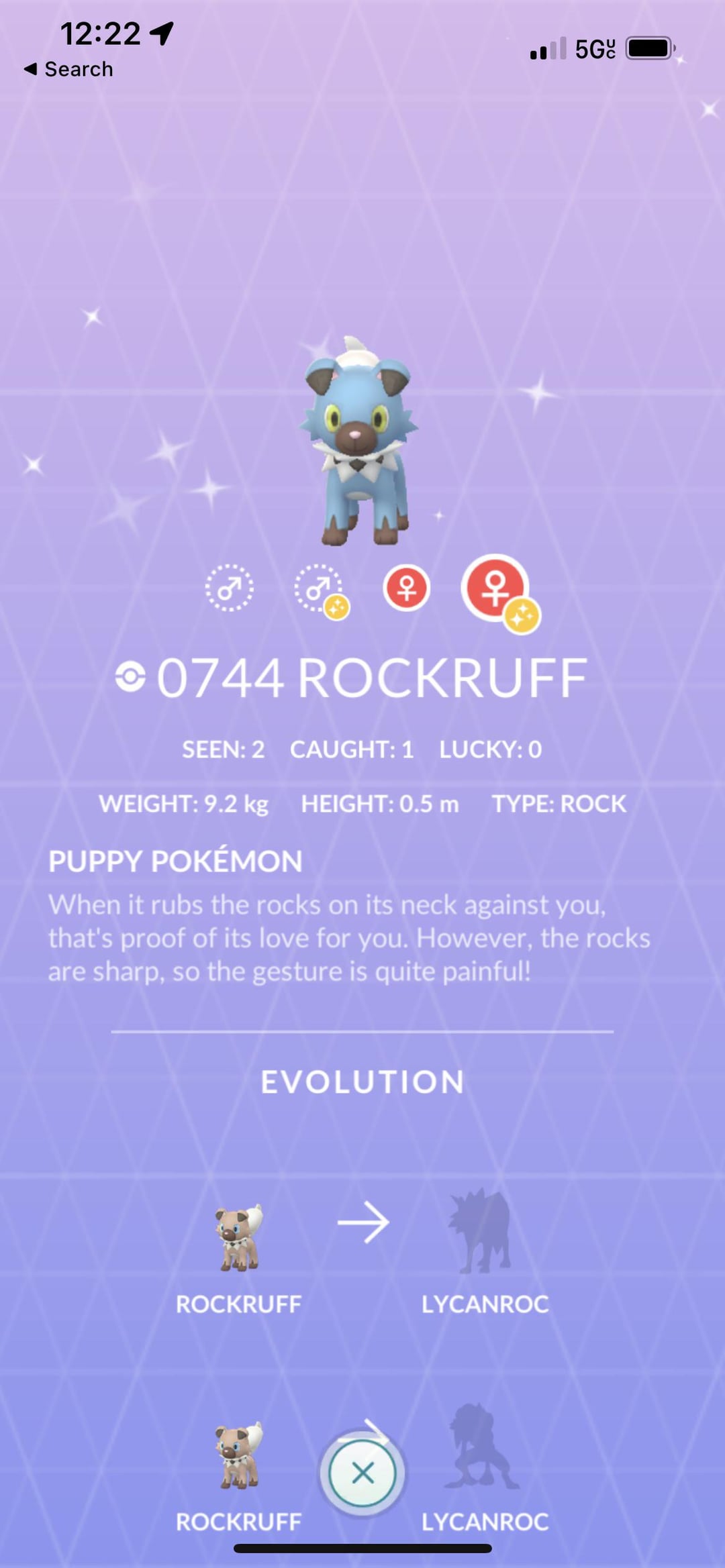Return to Search via back link
725x1568 pixels.
68,69
